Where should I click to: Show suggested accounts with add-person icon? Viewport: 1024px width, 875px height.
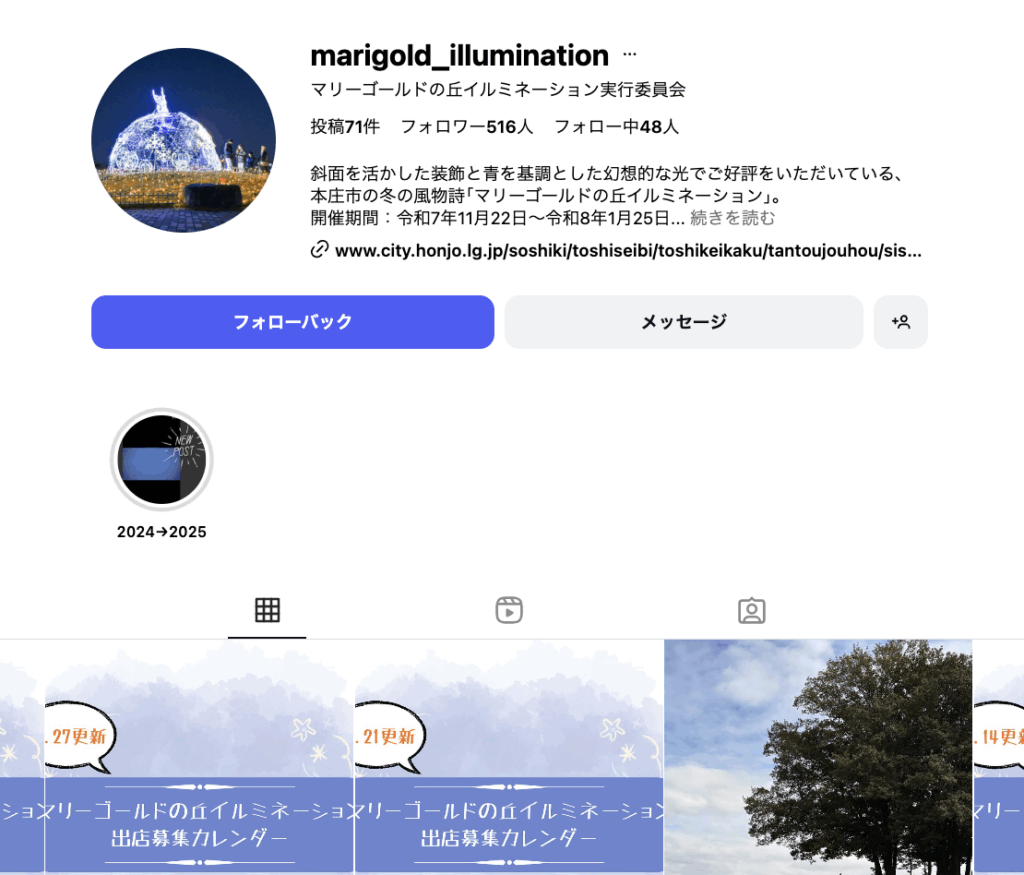pos(900,322)
